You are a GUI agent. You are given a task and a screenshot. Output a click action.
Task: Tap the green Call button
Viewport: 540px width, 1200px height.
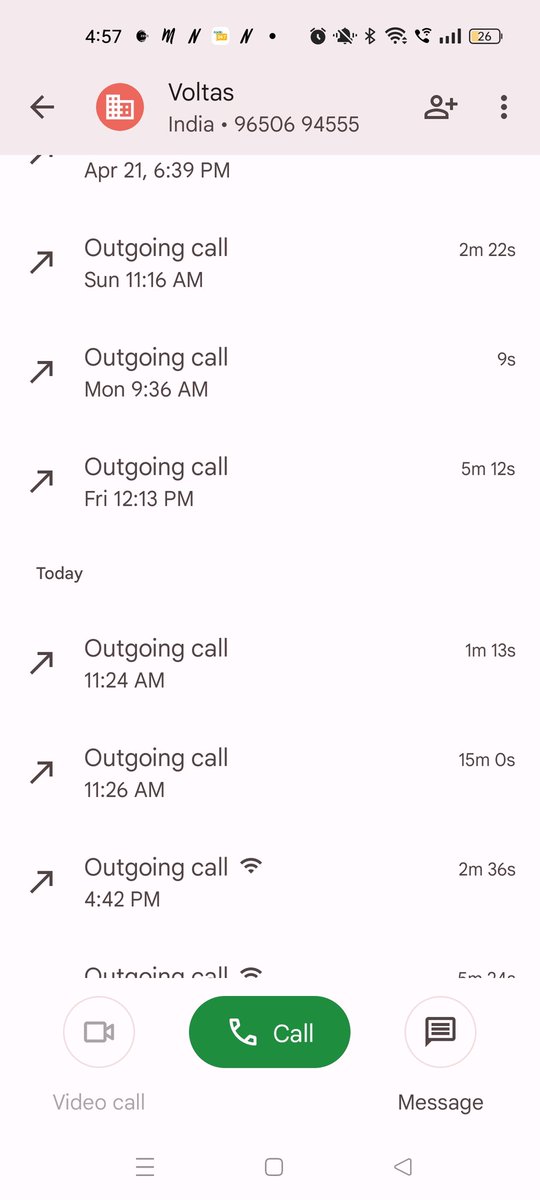[270, 1032]
